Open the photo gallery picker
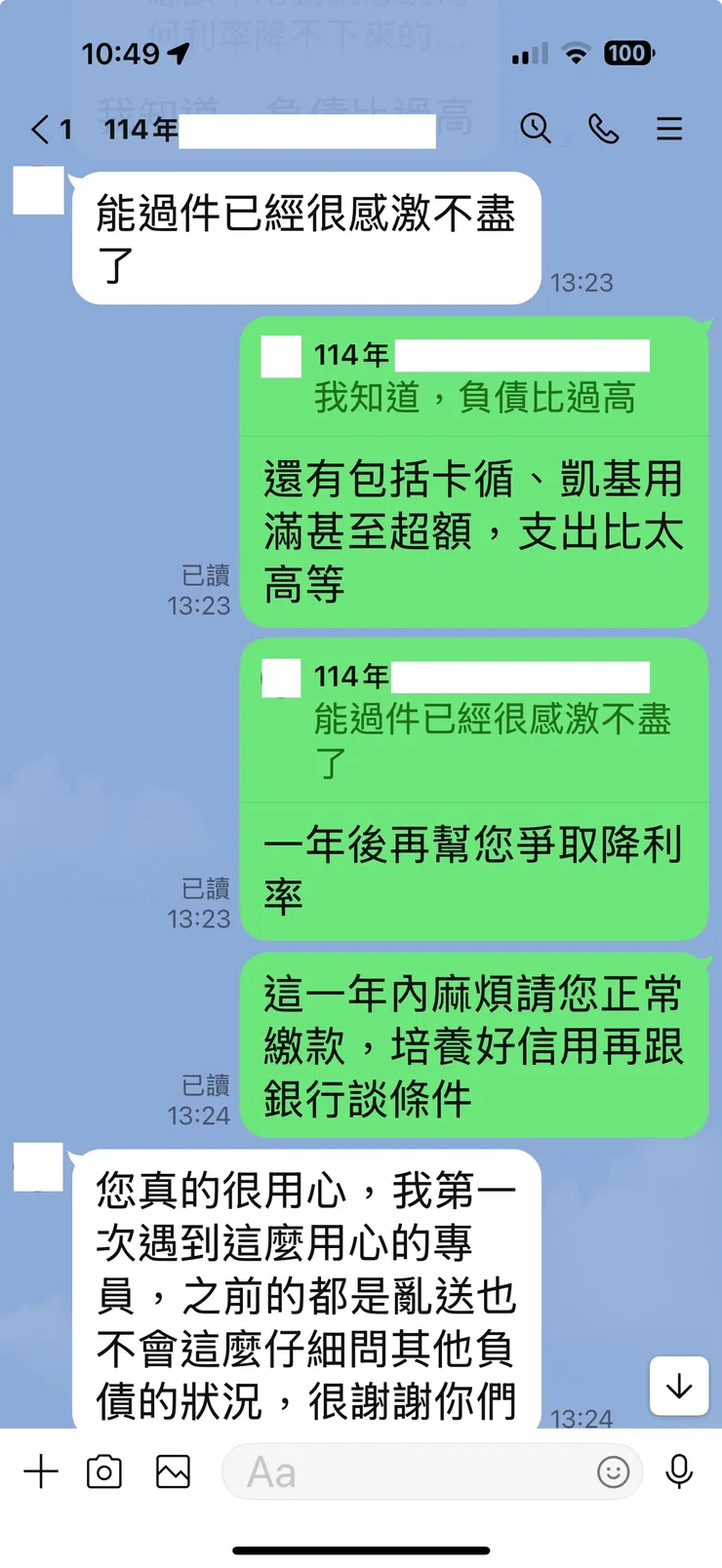 (x=172, y=1472)
